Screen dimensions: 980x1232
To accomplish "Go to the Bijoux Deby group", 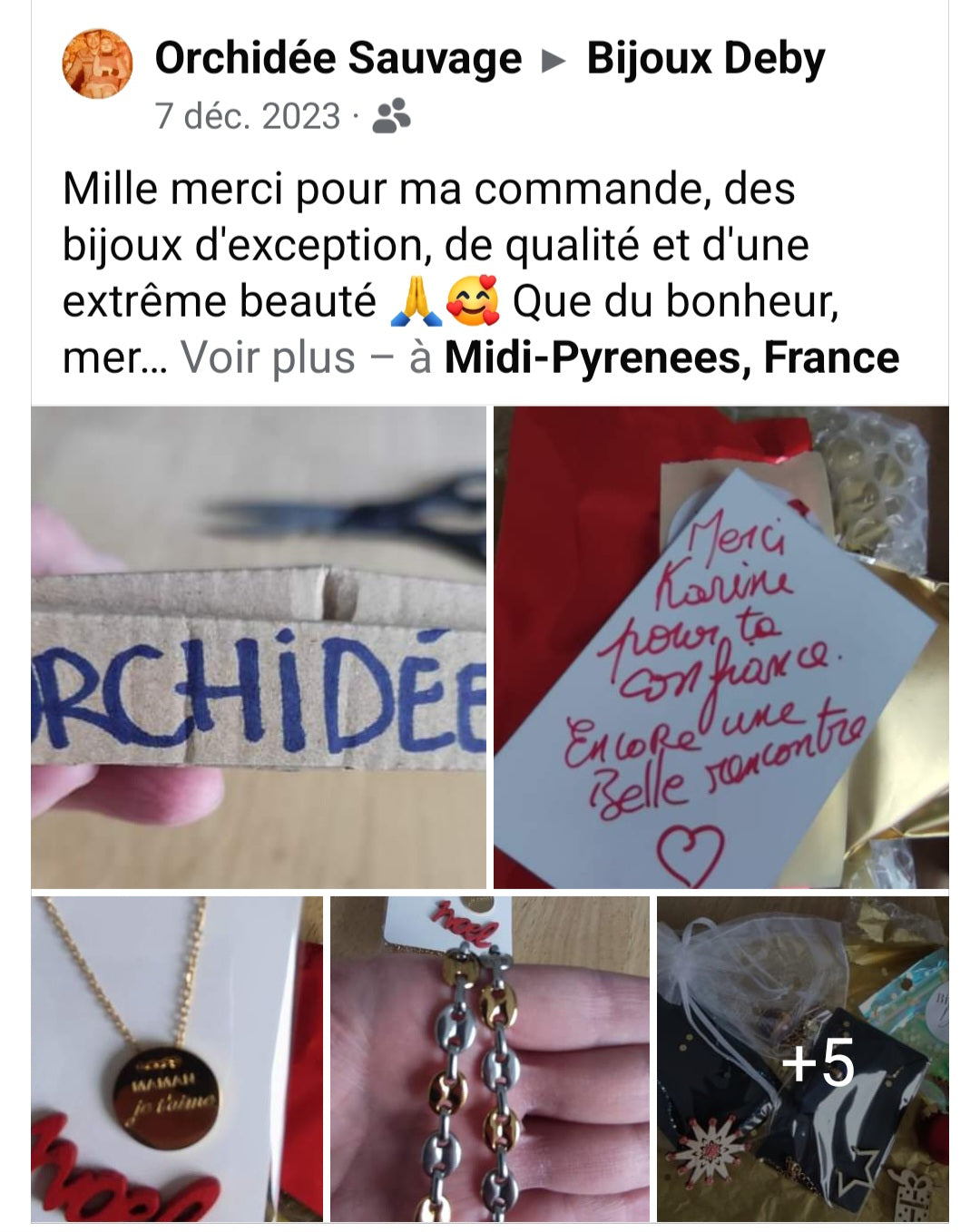I will point(705,58).
